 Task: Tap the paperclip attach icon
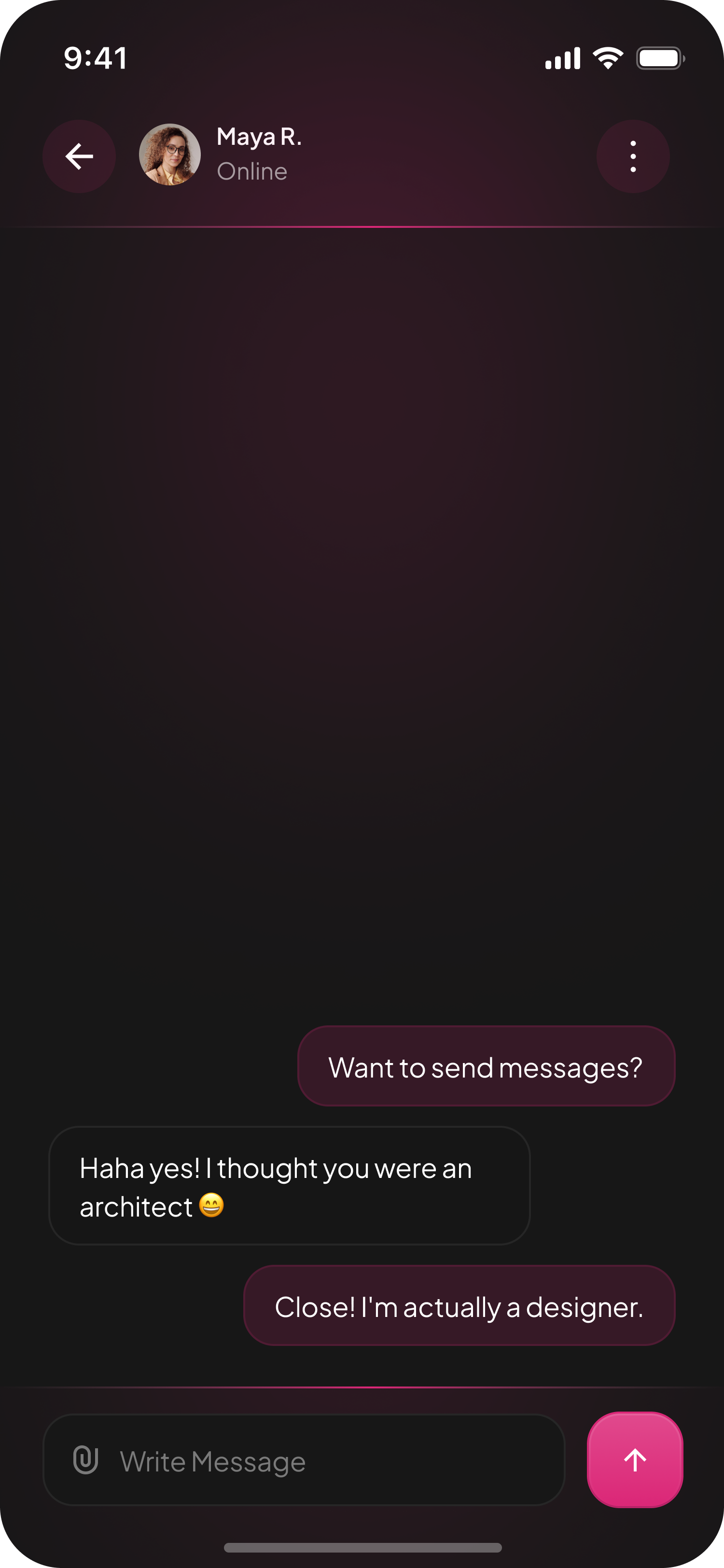(86, 1460)
